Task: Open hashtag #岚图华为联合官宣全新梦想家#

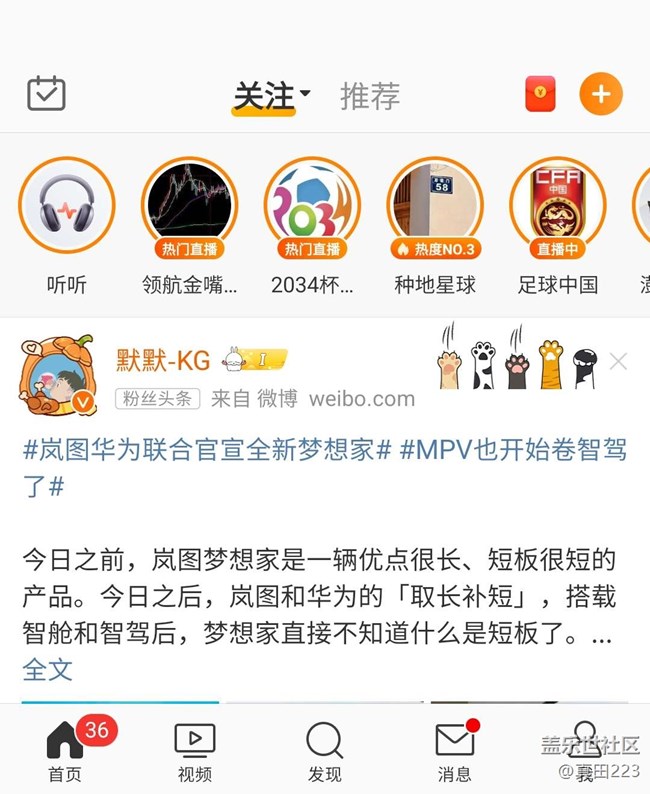Action: click(x=207, y=449)
